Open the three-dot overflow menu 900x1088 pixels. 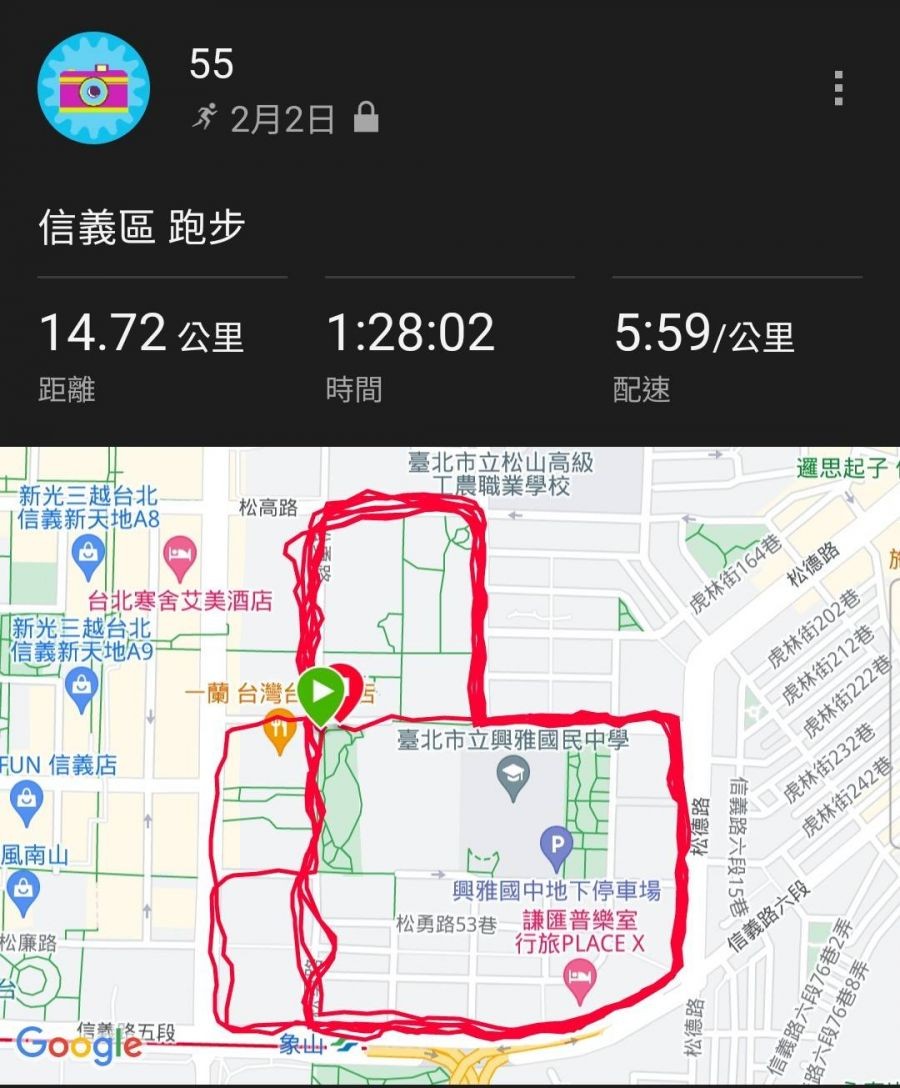coord(838,89)
